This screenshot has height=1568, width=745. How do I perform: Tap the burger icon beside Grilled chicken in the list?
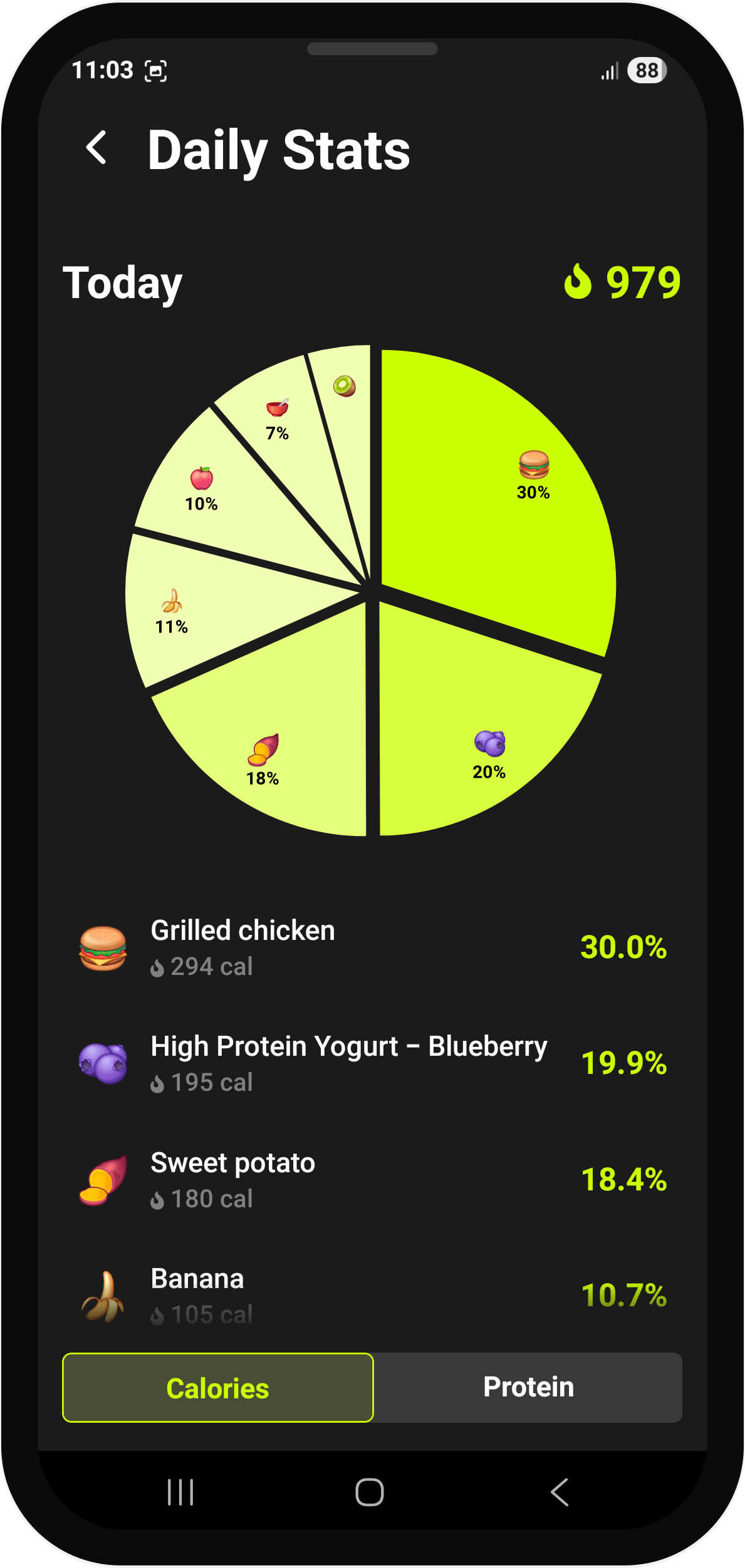pos(102,949)
